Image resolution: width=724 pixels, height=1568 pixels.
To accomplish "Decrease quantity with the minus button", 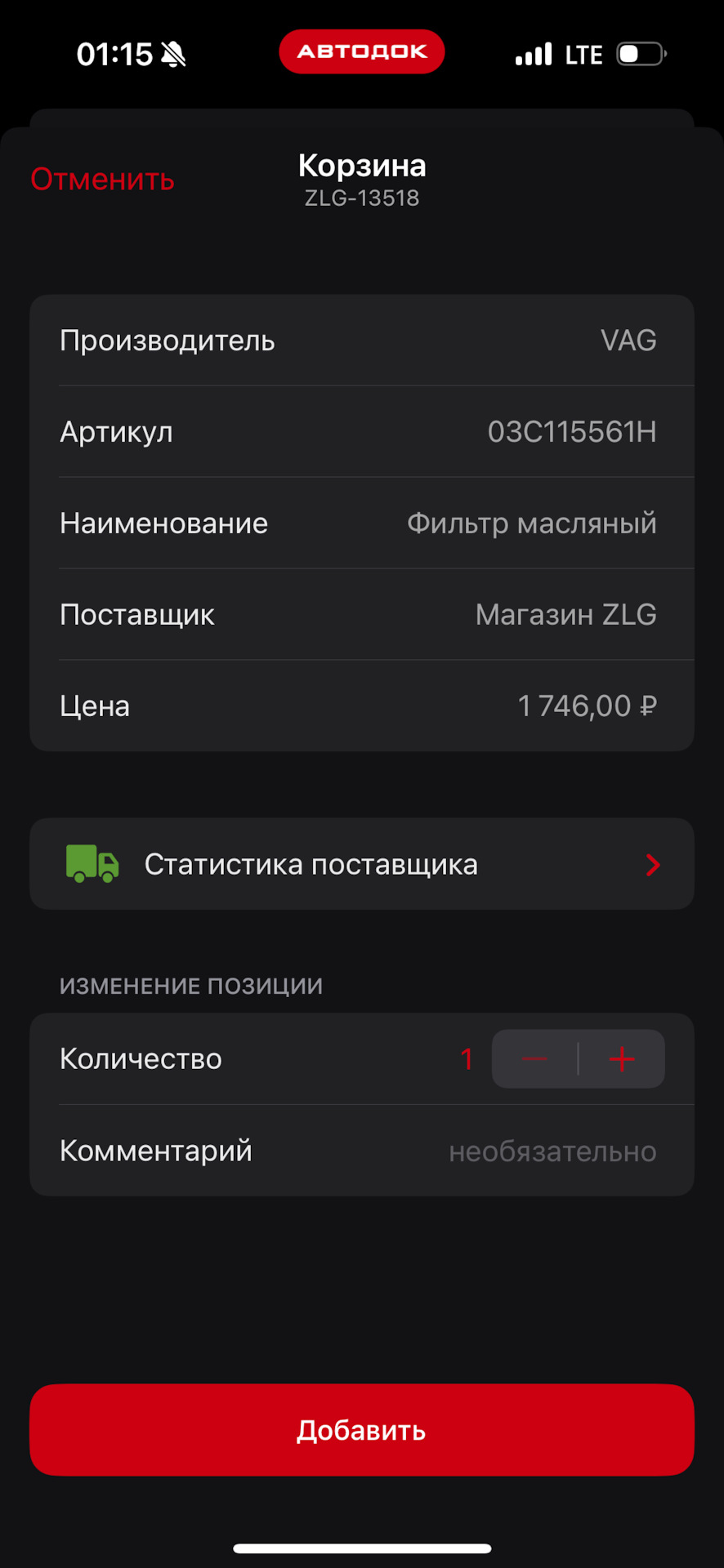I will (x=535, y=1059).
